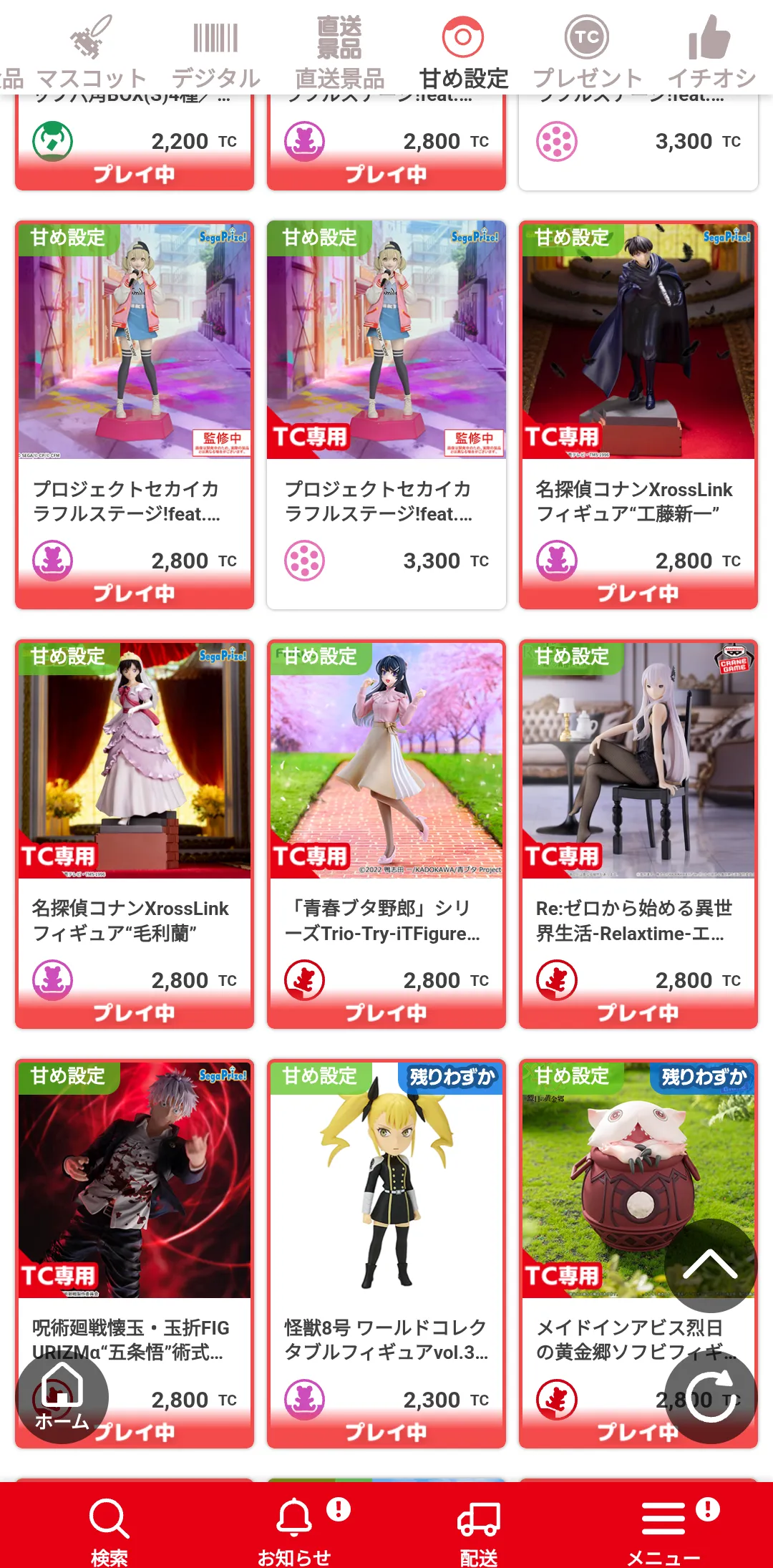This screenshot has height=1568, width=773.
Task: Switch to the イチオシ category tab
Action: pos(711,54)
